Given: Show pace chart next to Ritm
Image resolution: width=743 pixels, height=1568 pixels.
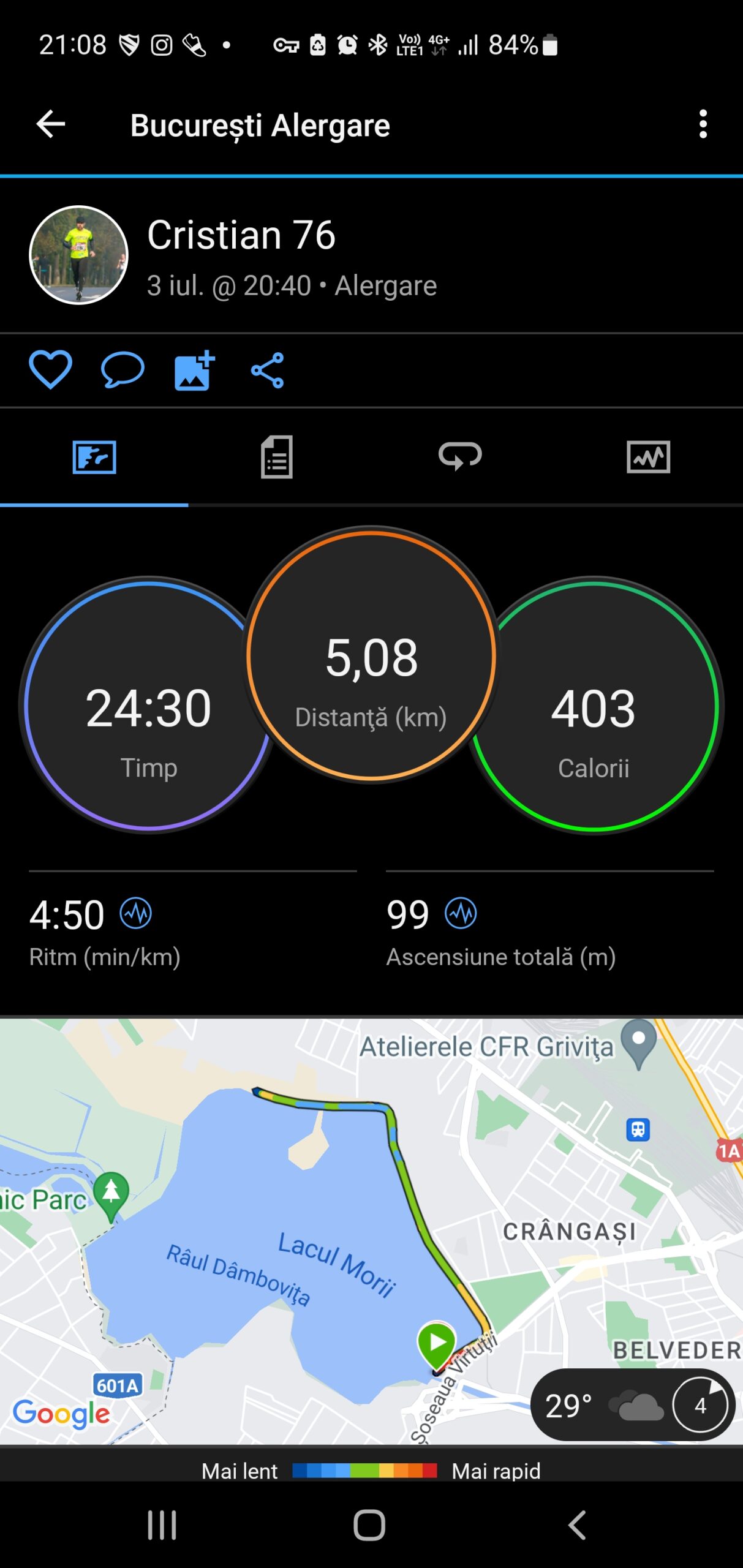Looking at the screenshot, I should (x=136, y=913).
